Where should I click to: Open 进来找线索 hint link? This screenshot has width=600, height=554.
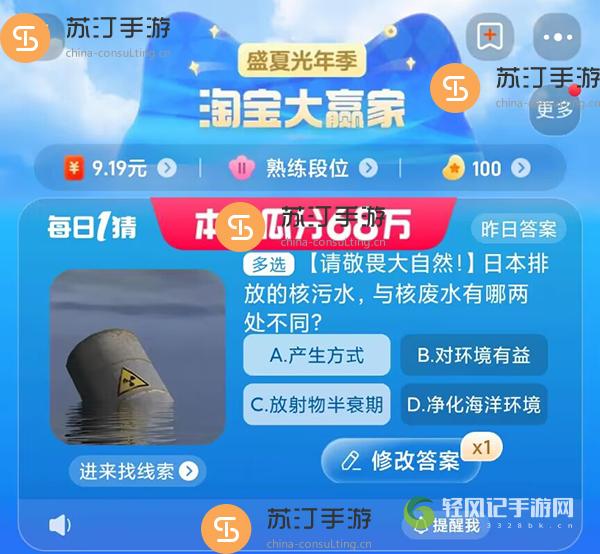pyautogui.click(x=138, y=470)
